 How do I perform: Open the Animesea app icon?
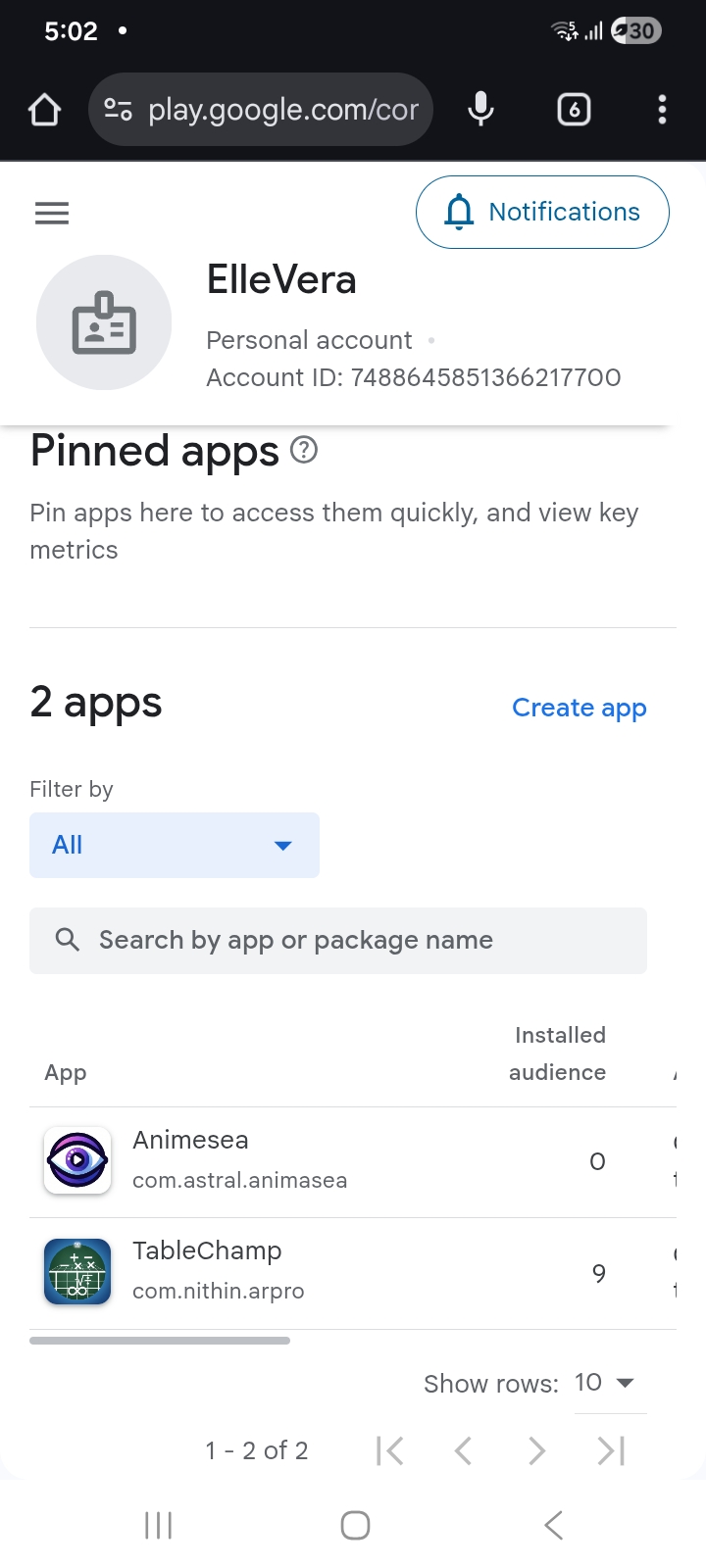click(76, 1159)
